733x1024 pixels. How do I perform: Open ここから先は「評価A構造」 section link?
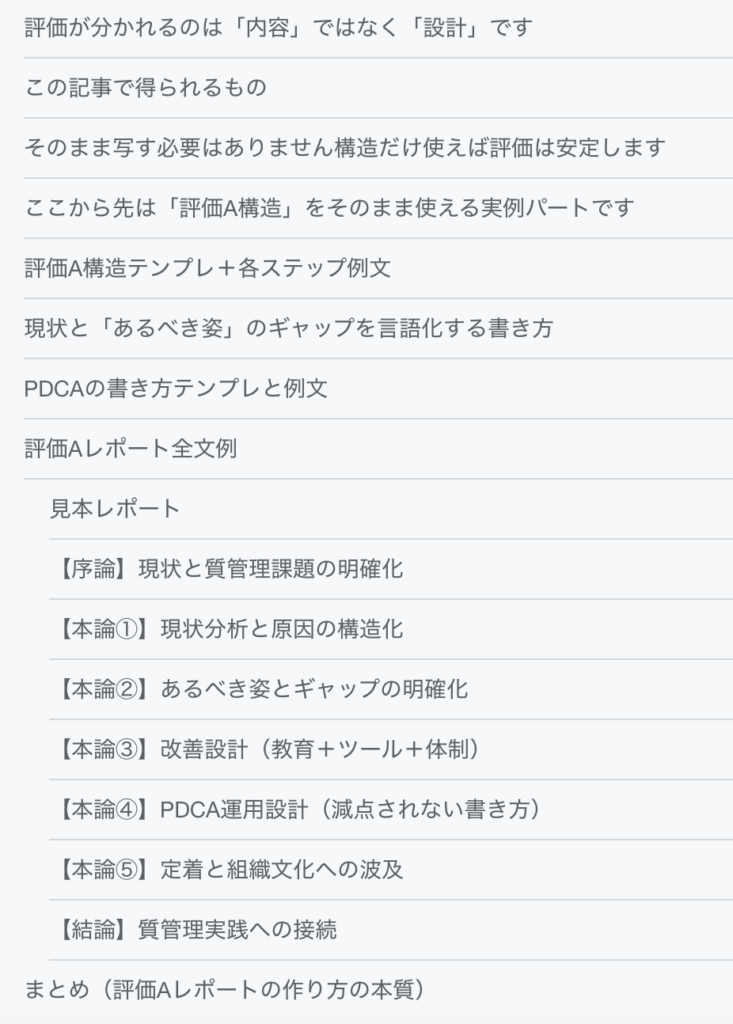(x=329, y=208)
